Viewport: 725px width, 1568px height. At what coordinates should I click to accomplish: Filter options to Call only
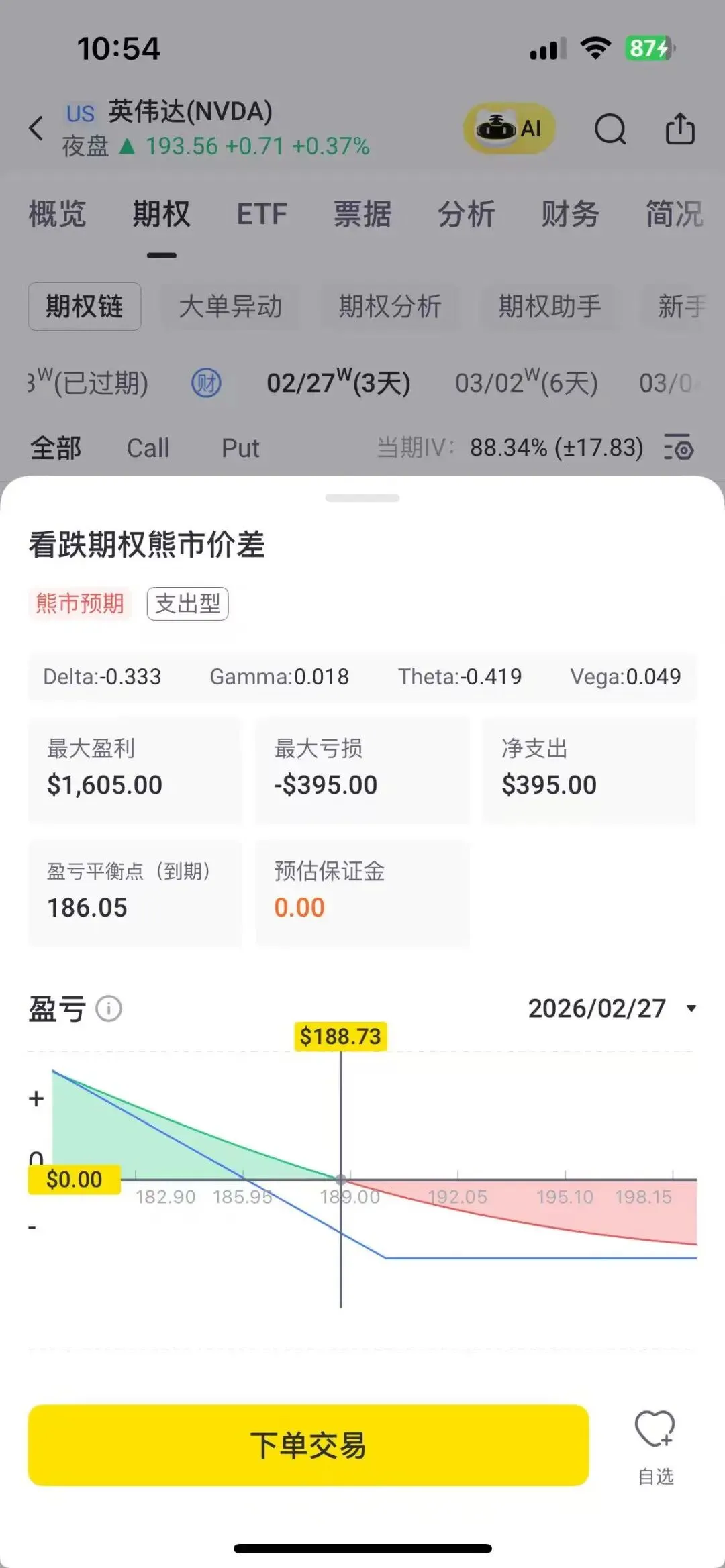point(148,448)
